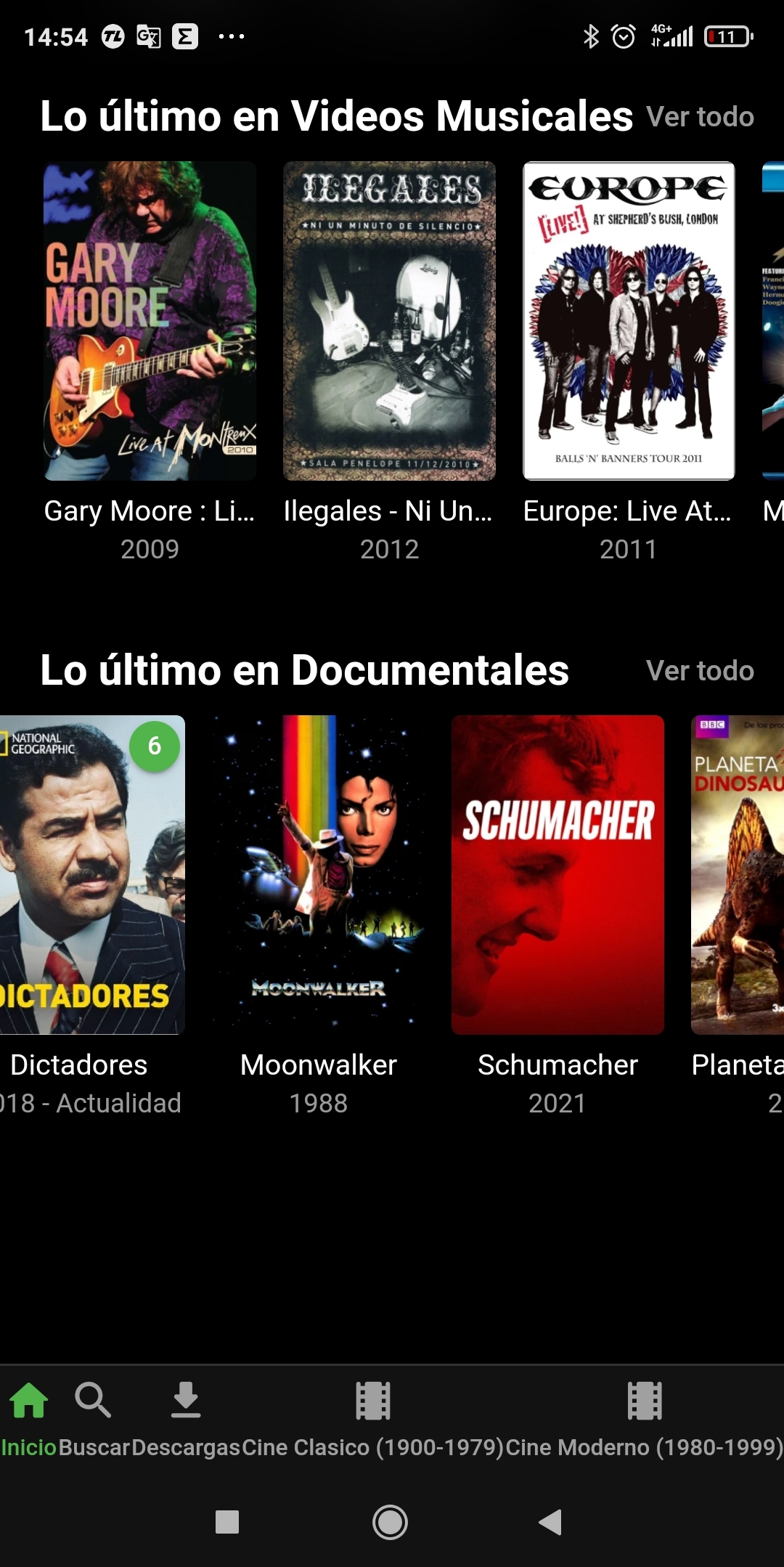Open the Moonwalker documentary

[319, 874]
